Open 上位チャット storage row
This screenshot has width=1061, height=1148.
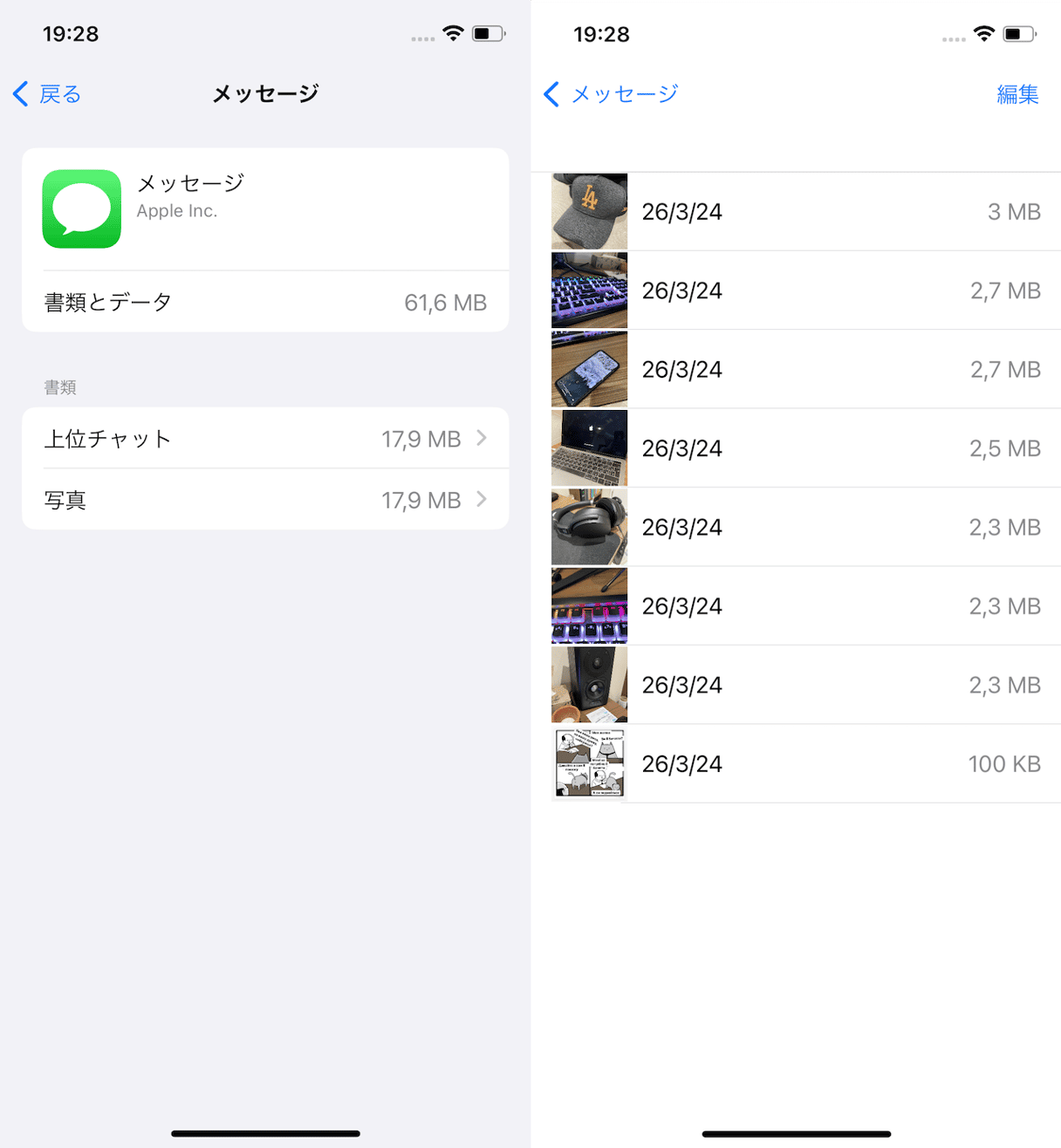click(265, 439)
